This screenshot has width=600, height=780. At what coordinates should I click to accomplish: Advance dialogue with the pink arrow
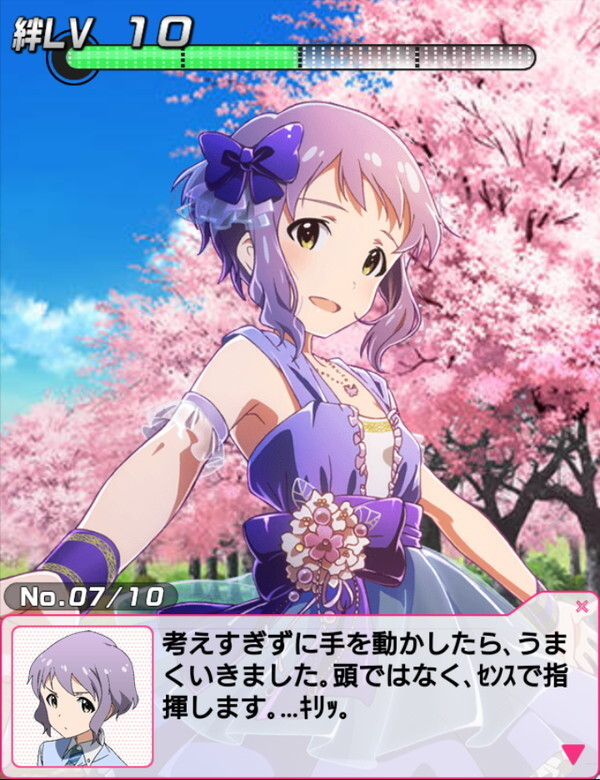pos(572,752)
